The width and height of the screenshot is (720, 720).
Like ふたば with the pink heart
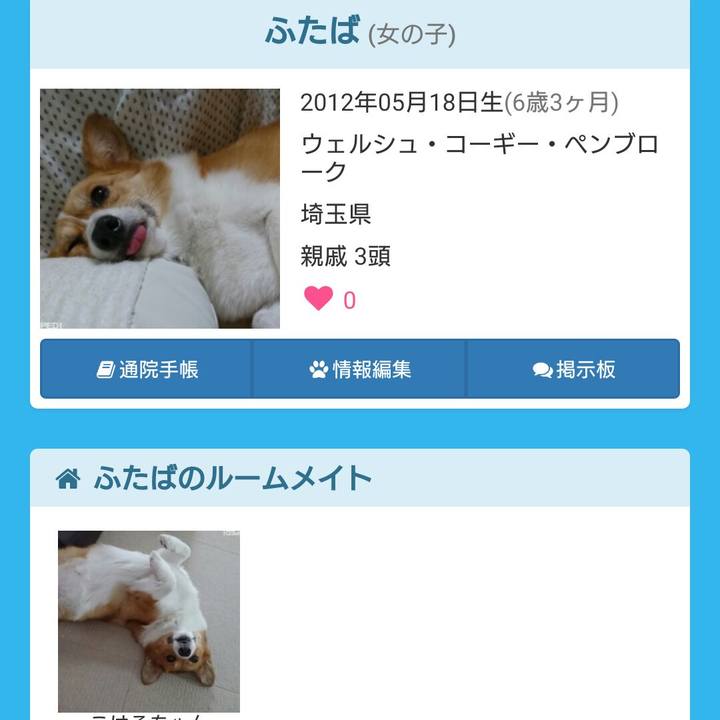(318, 299)
